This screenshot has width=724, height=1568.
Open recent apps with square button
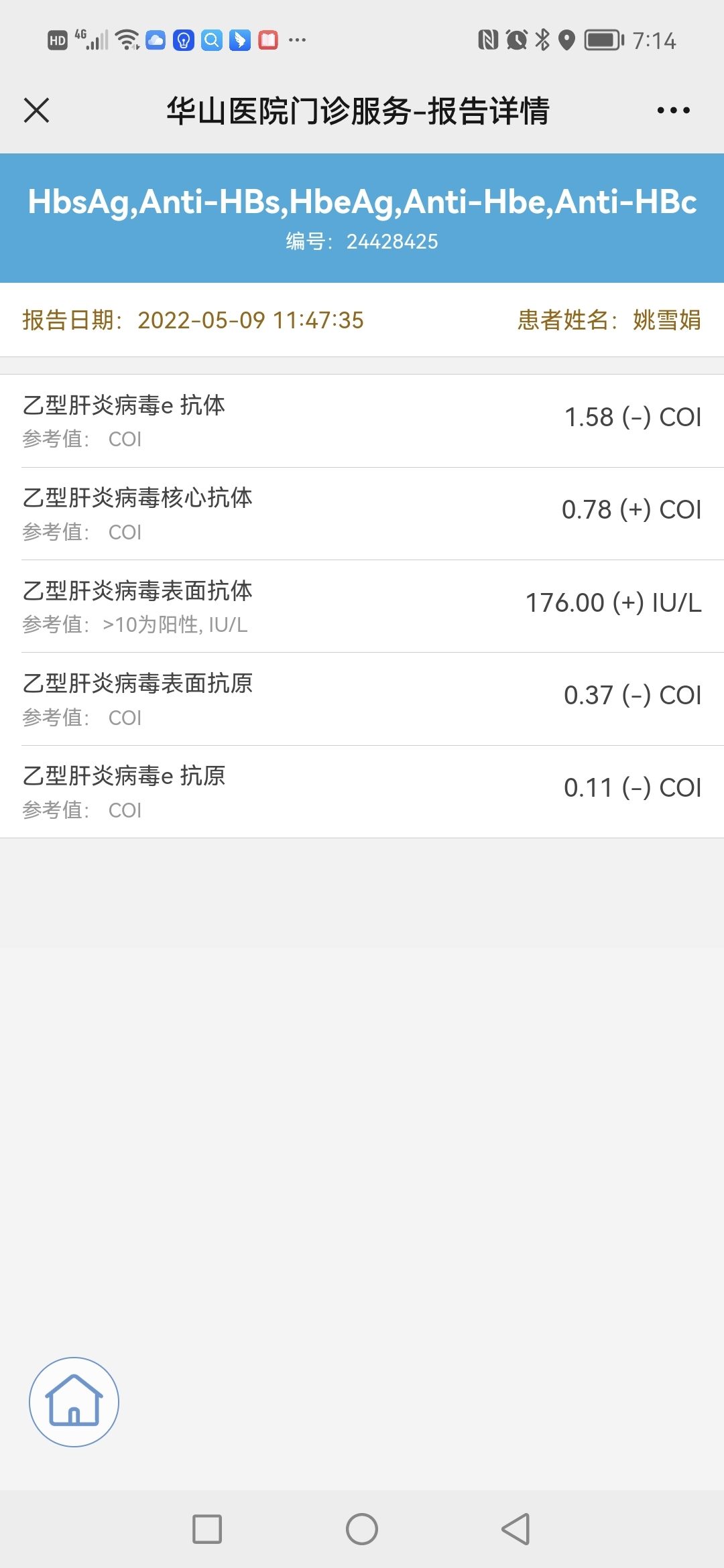click(207, 1529)
